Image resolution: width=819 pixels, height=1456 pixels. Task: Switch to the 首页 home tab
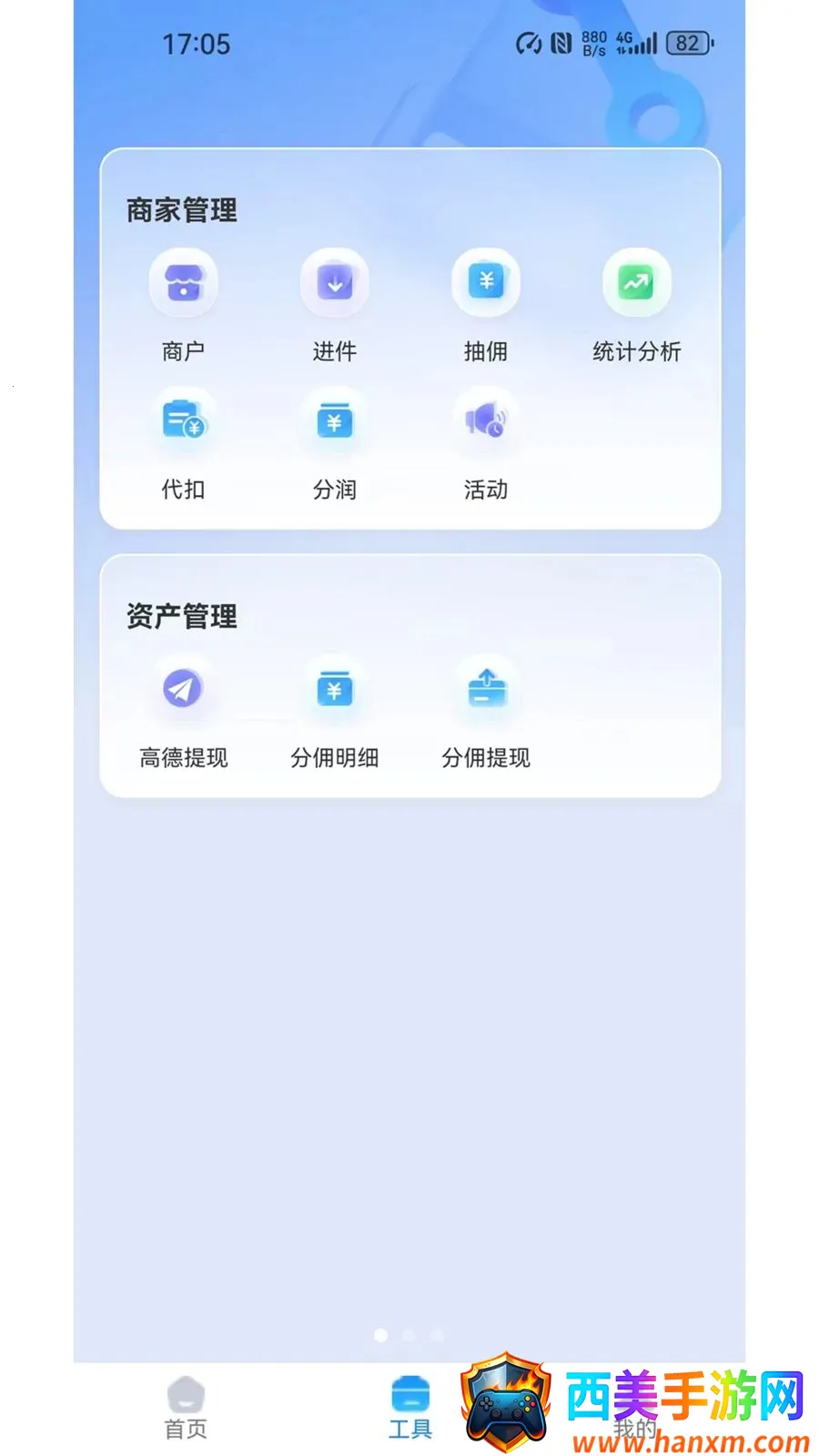click(x=186, y=1408)
